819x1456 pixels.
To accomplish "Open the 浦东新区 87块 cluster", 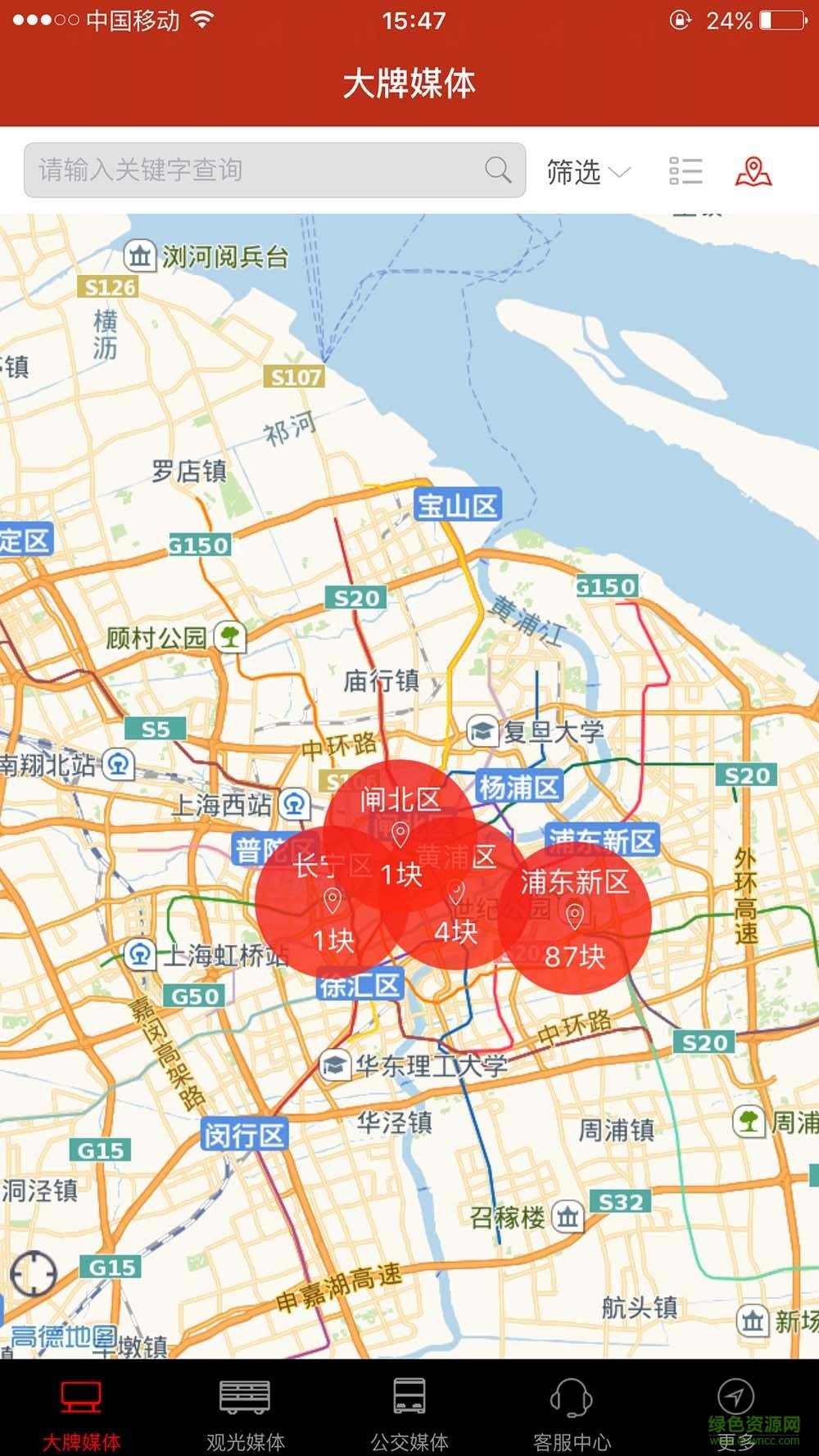I will [575, 917].
